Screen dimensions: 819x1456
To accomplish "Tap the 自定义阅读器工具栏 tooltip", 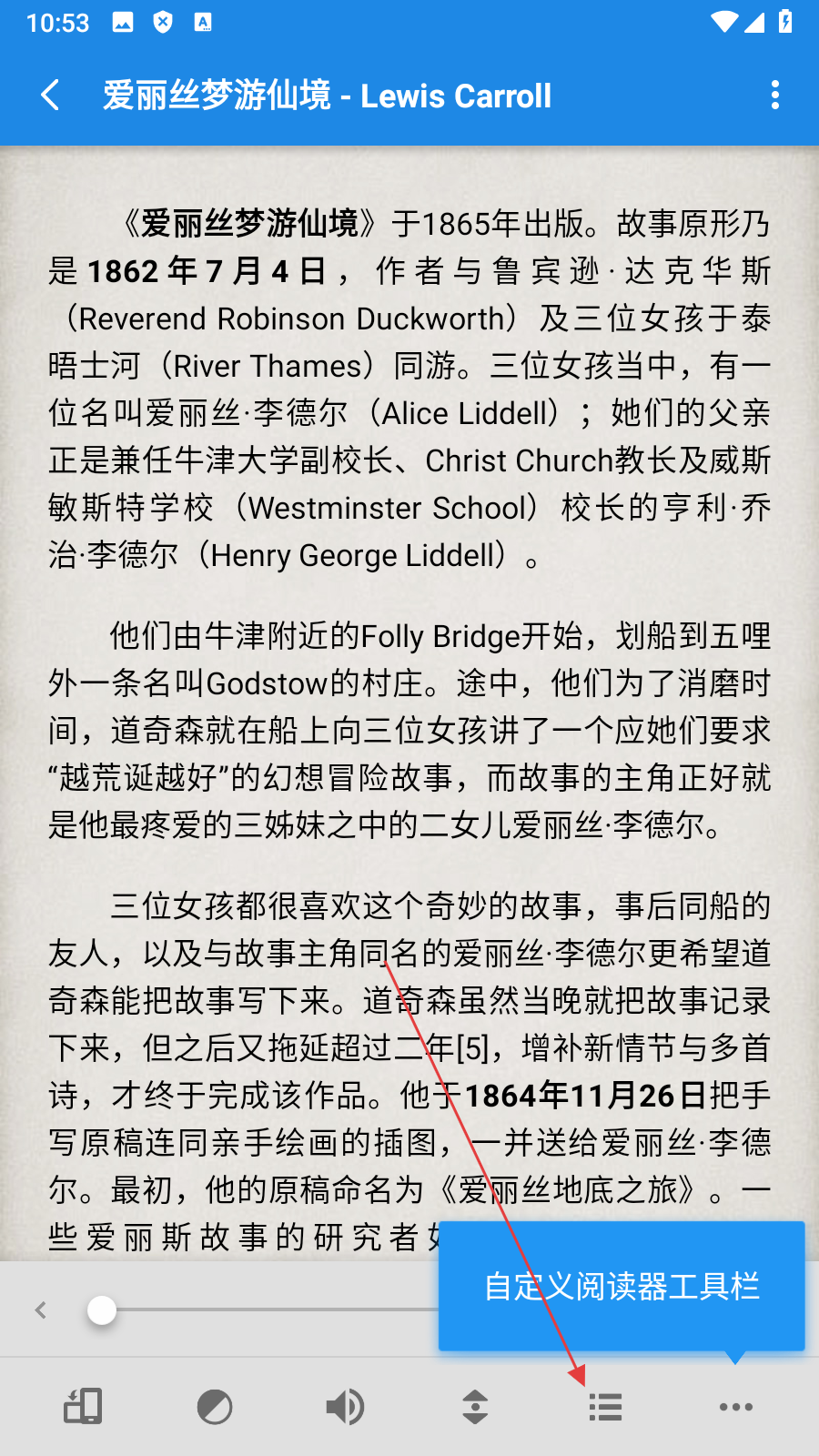I will (622, 1286).
